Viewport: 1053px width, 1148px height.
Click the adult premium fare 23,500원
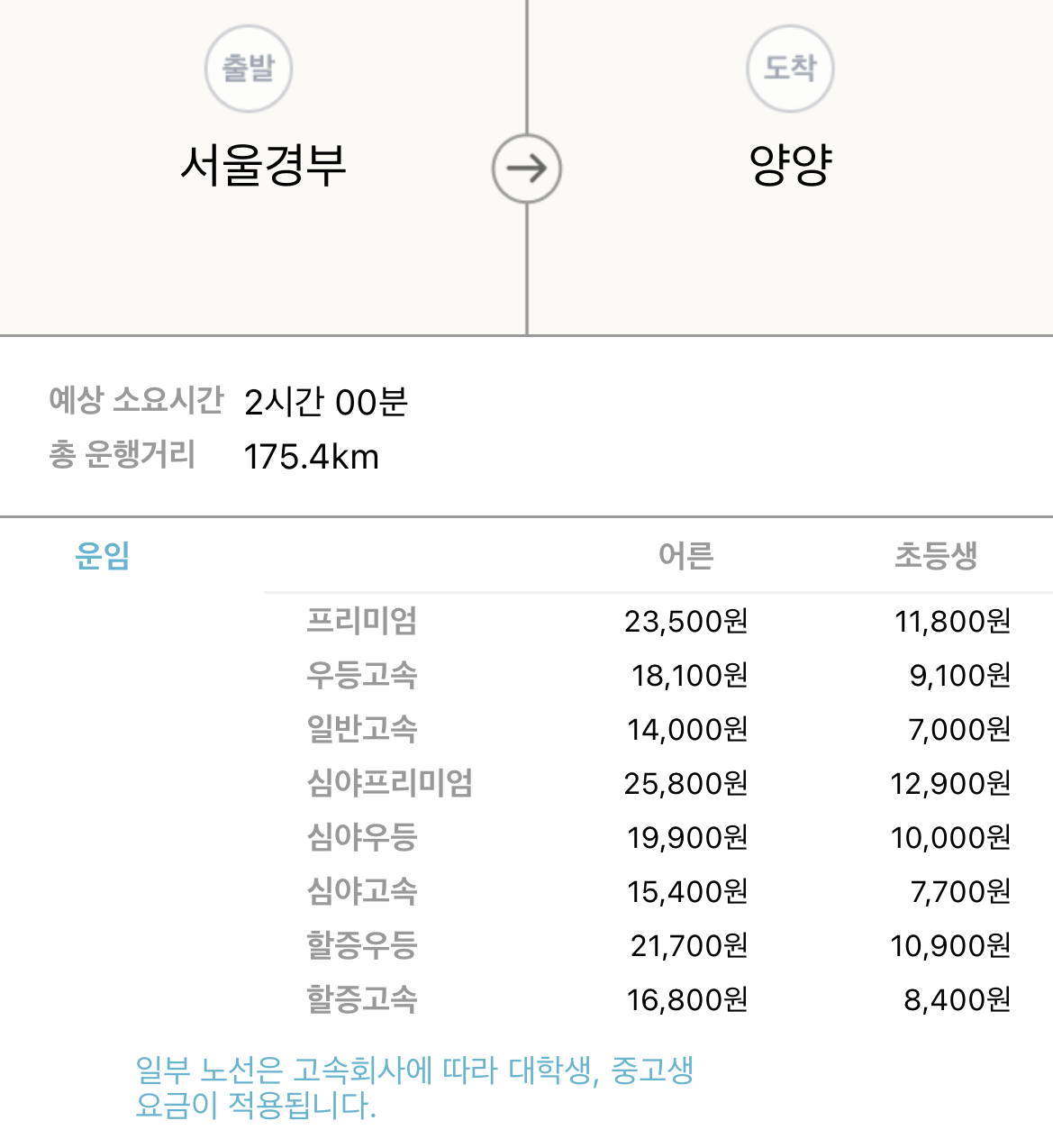click(x=685, y=621)
